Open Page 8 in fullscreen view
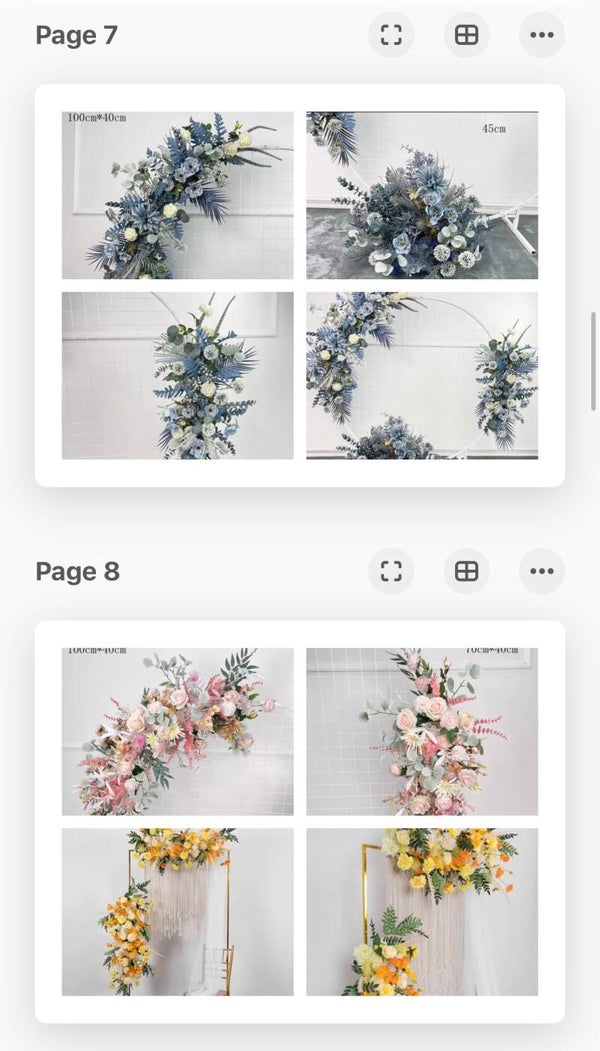Image resolution: width=600 pixels, height=1051 pixels. tap(391, 571)
